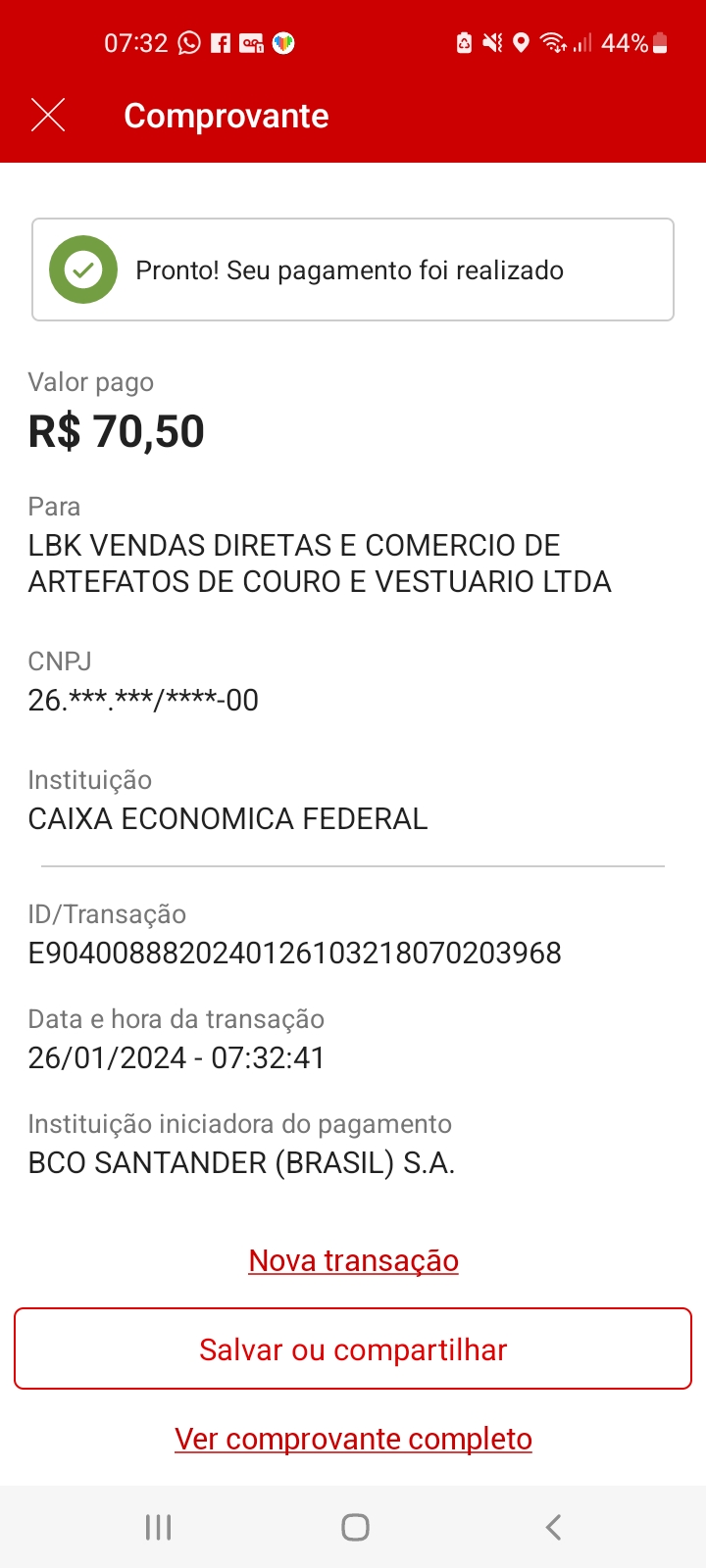Screen dimensions: 706x1568
Task: Start a Nova transação
Action: point(353,1260)
